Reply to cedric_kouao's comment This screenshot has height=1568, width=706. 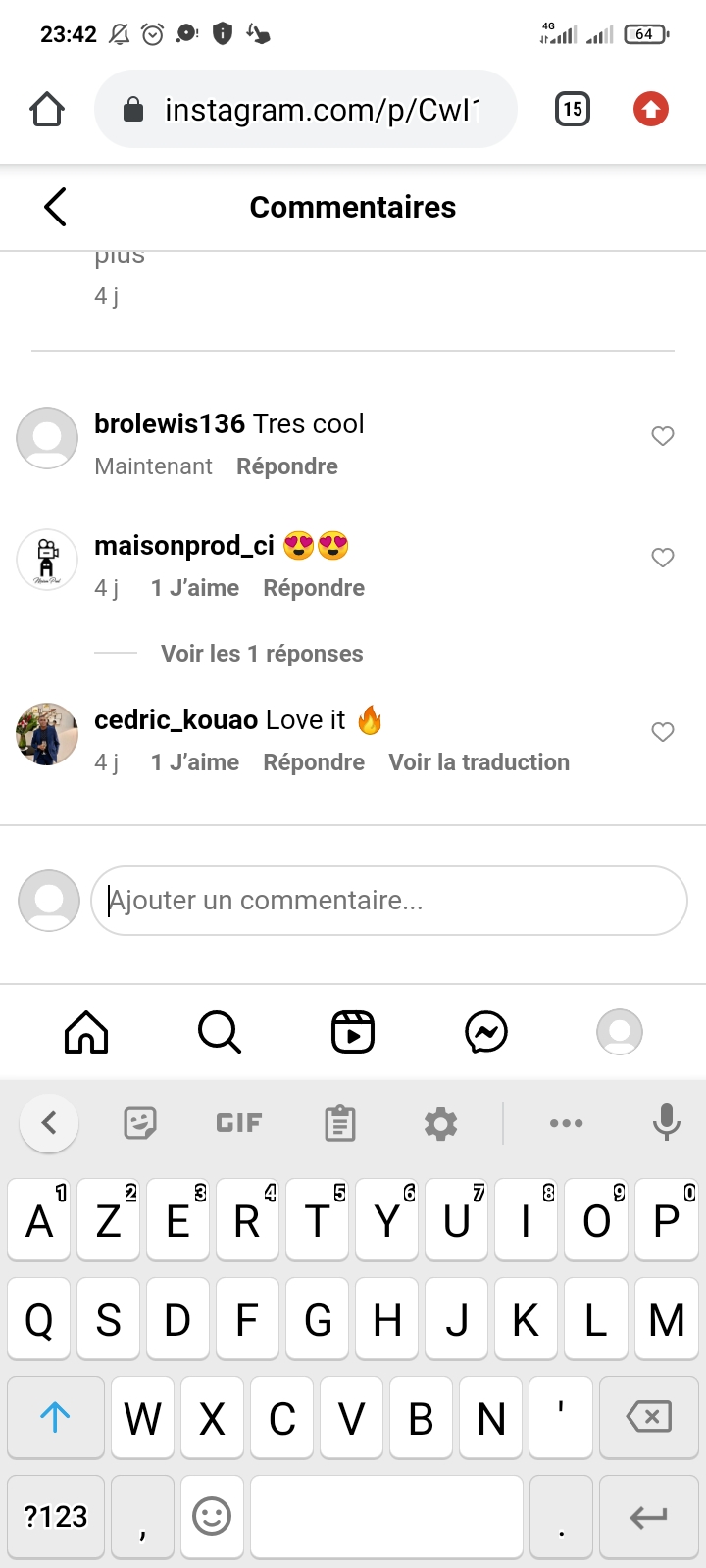coord(314,762)
